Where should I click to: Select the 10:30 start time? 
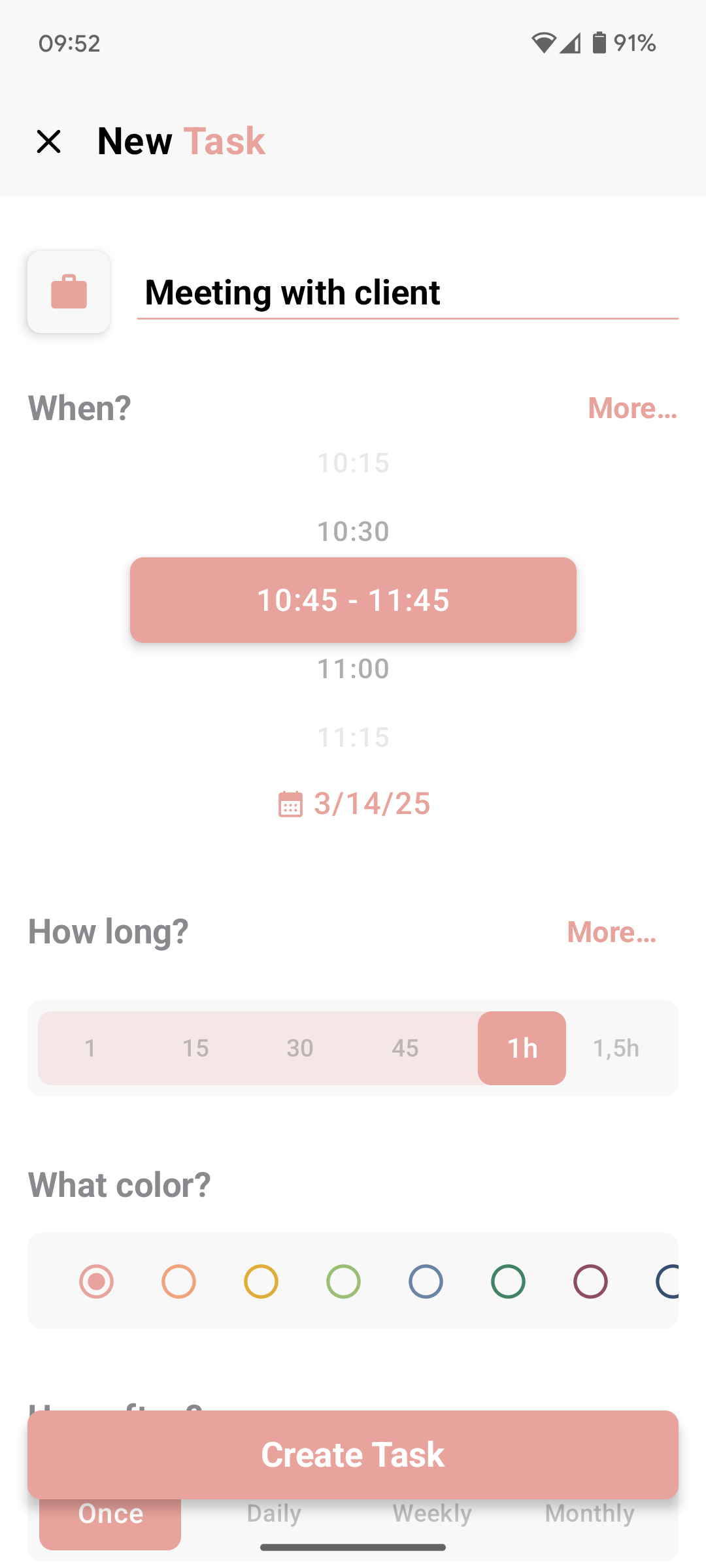[353, 531]
